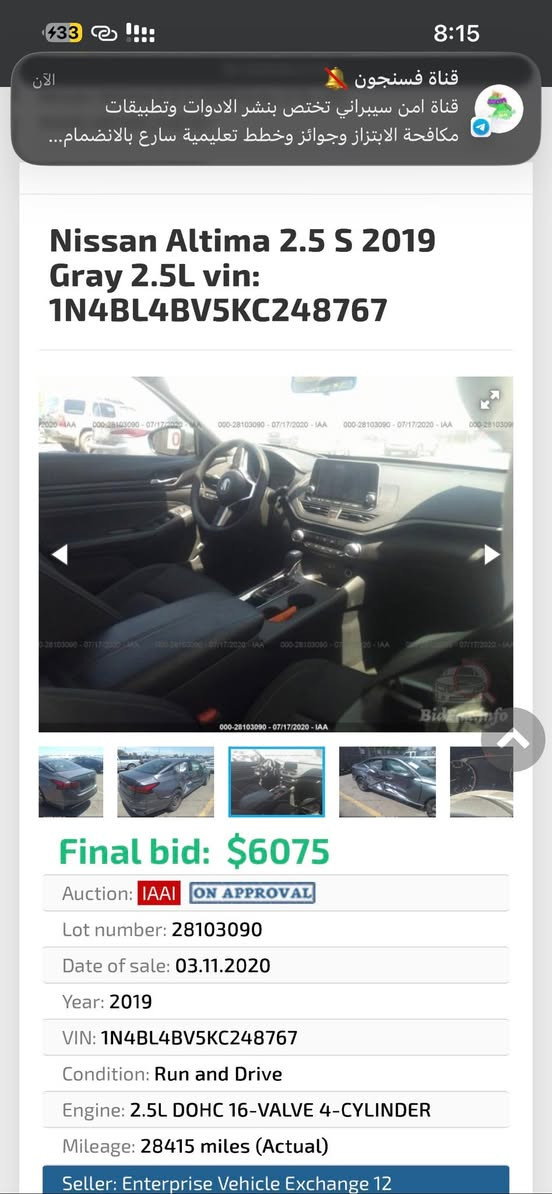Expand the car photo to fullscreen
552x1194 pixels.
tap(490, 400)
